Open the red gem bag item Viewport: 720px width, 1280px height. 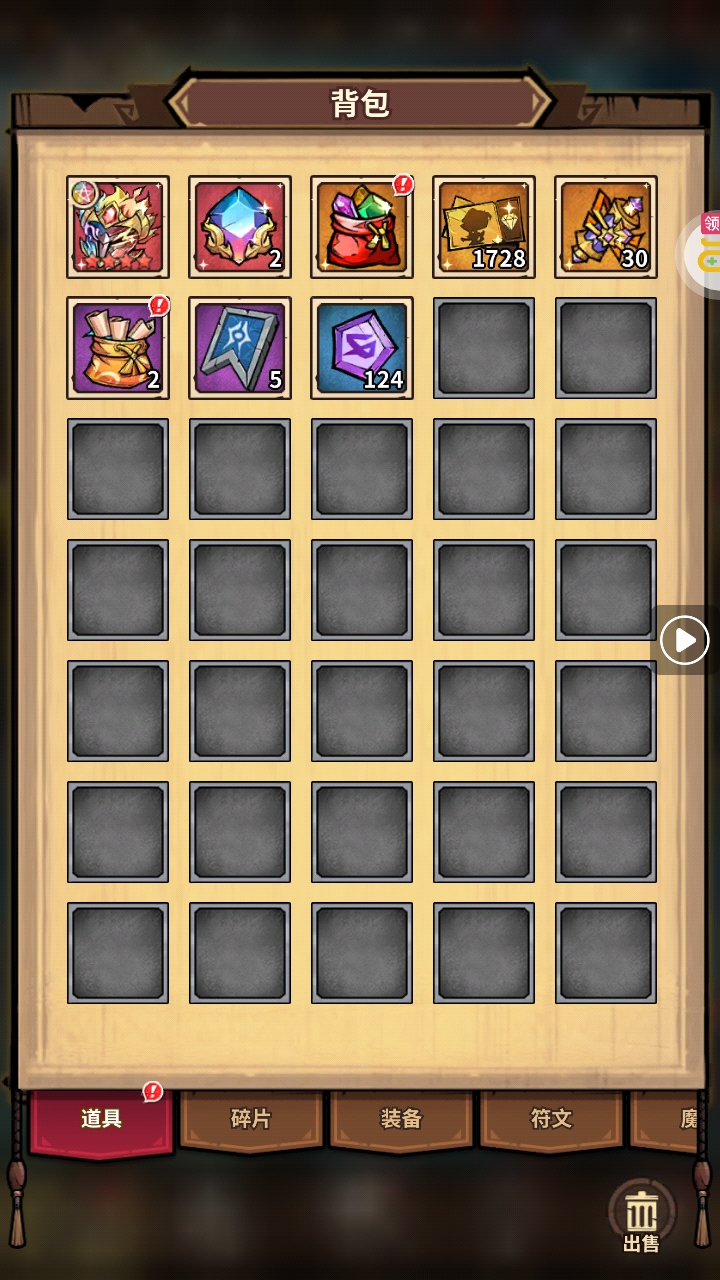(x=361, y=227)
